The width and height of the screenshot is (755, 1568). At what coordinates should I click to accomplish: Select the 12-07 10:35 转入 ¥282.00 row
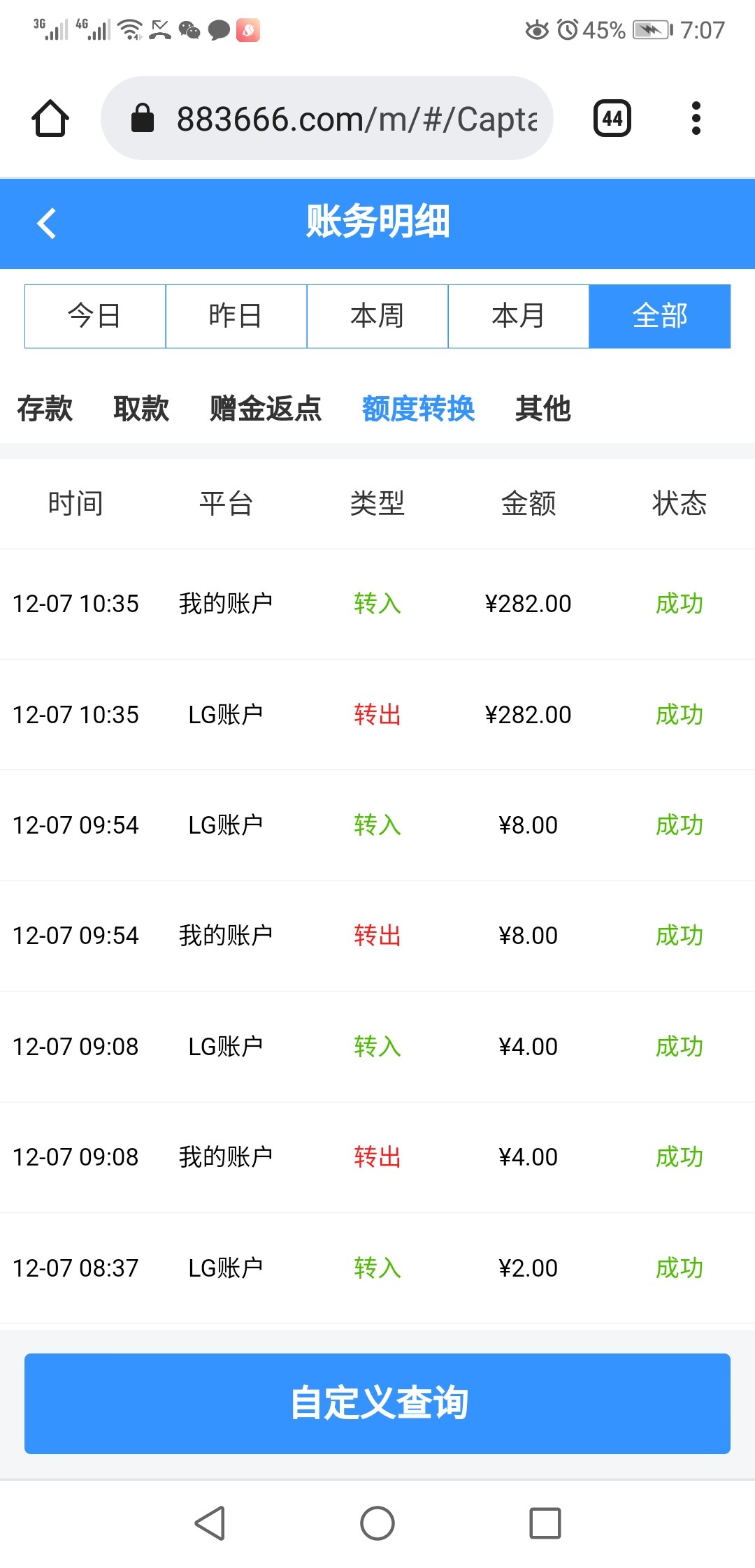point(377,603)
